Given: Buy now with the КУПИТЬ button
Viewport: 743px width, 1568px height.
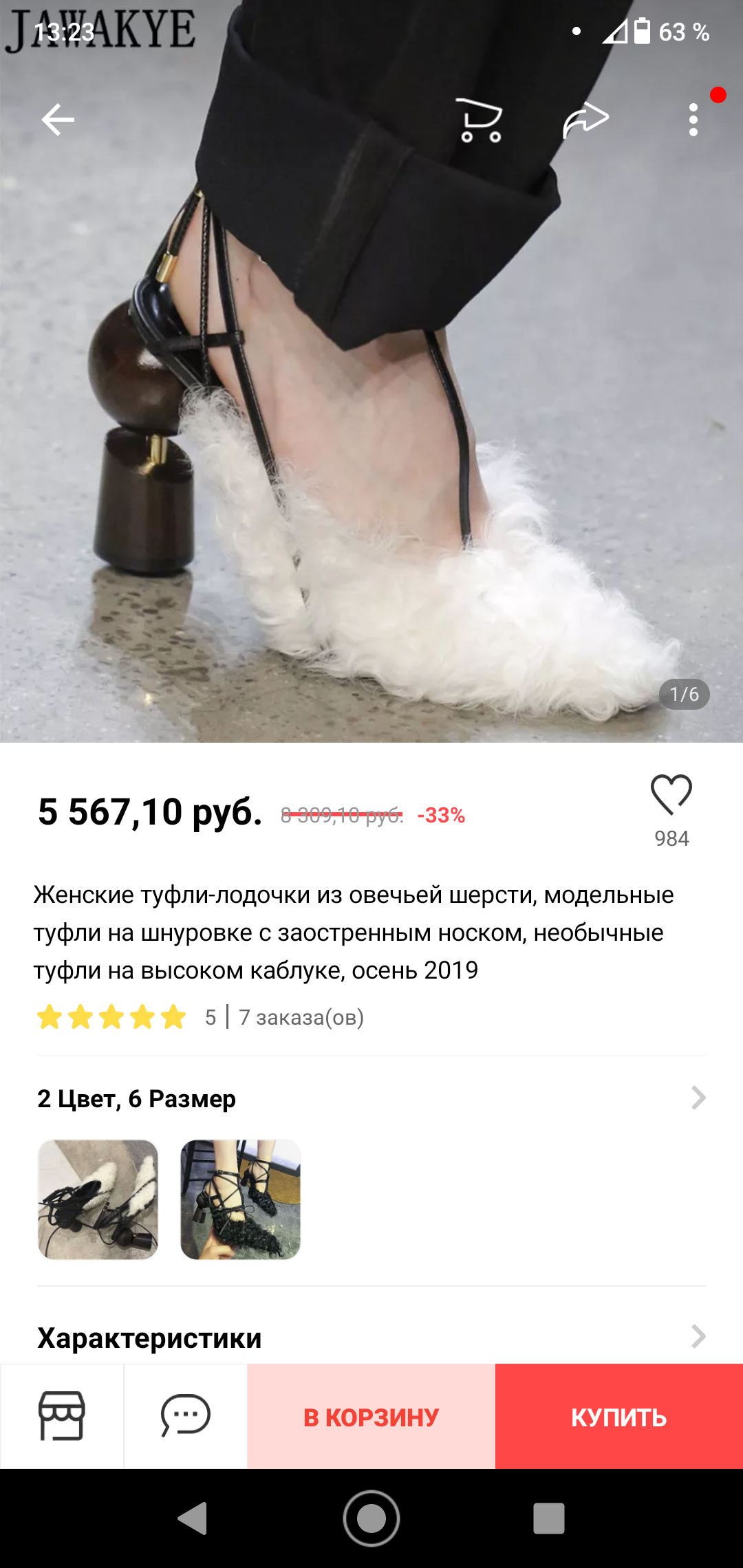Looking at the screenshot, I should click(619, 1417).
